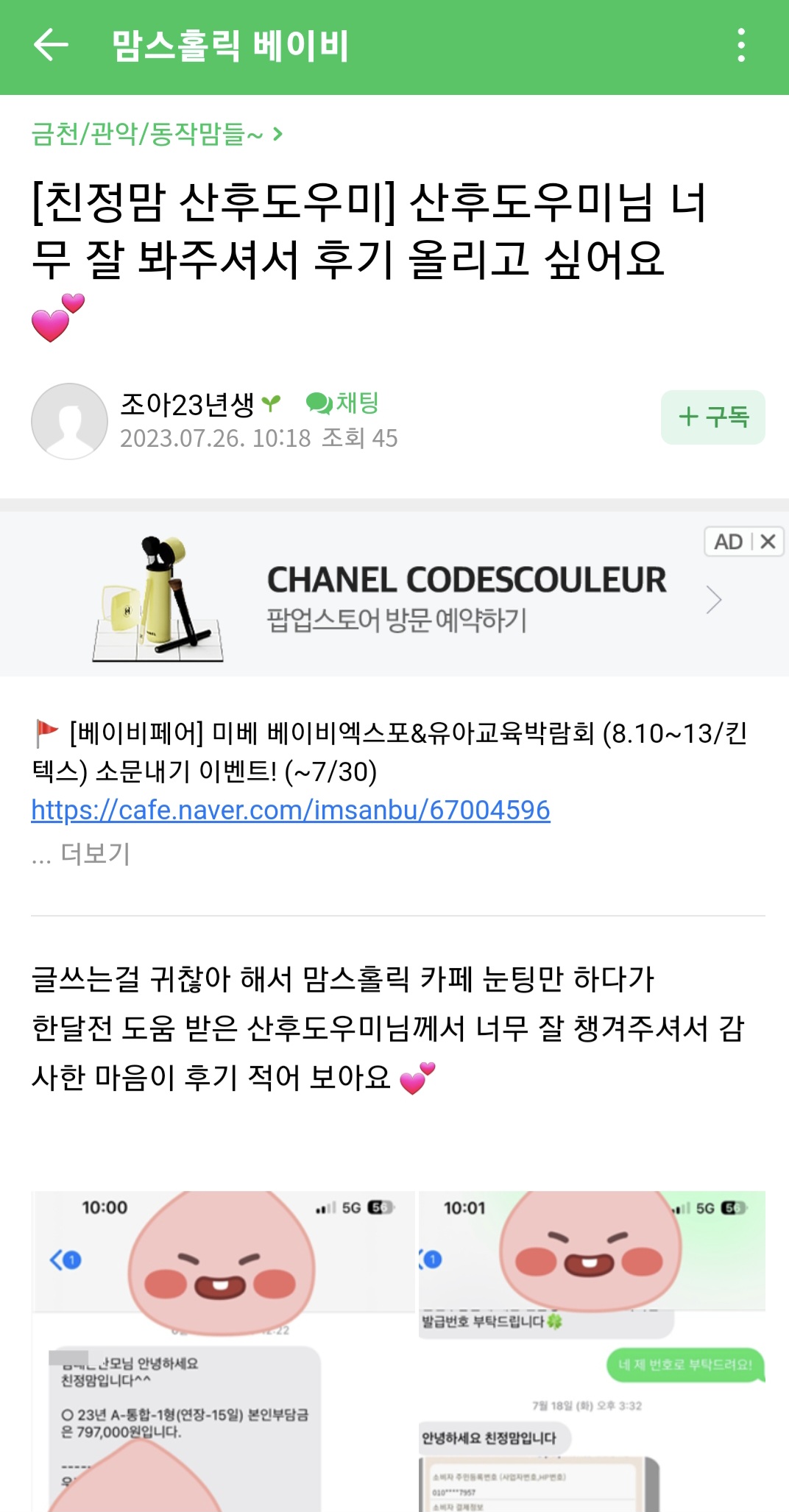
Task: Open the 10:00 chat screenshot image
Action: [x=223, y=1351]
